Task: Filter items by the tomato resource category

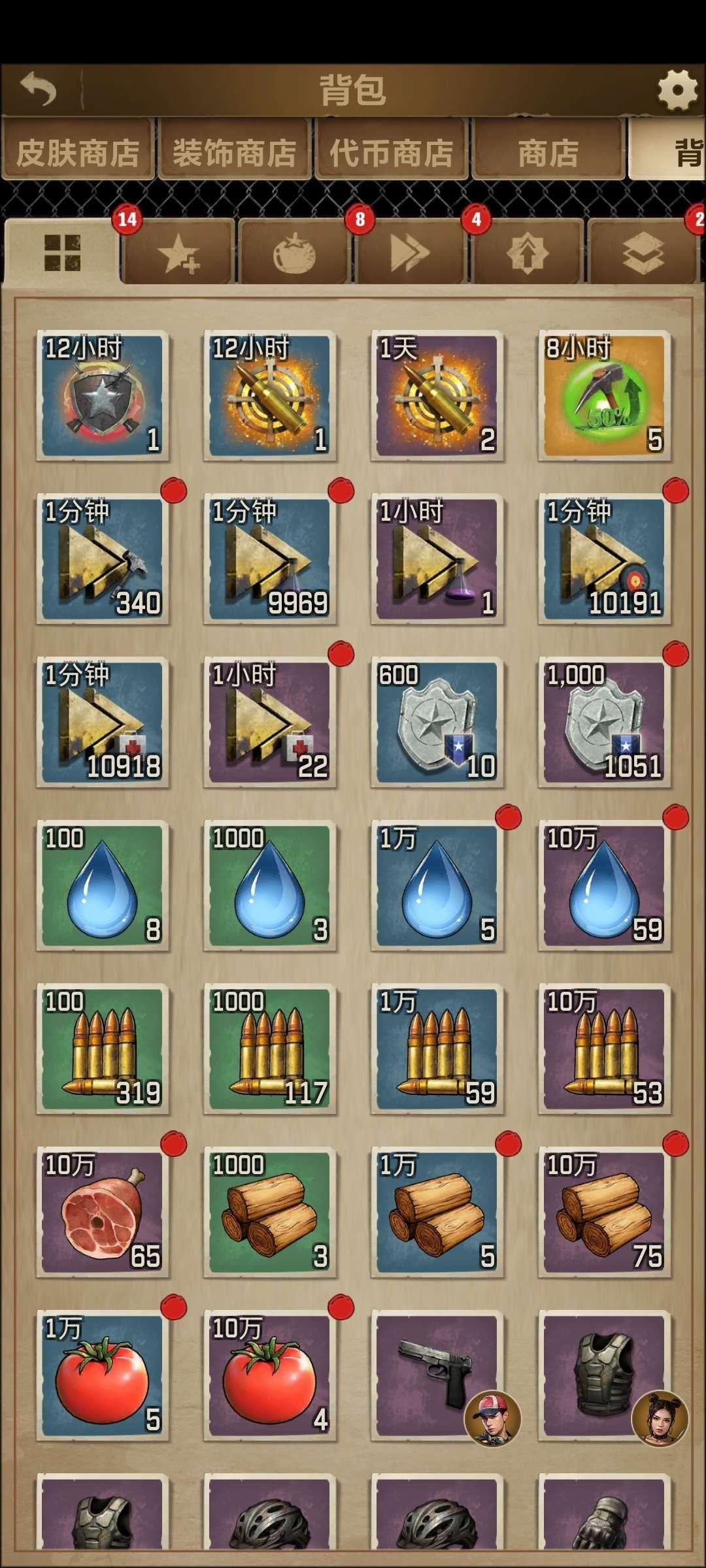Action: point(294,254)
